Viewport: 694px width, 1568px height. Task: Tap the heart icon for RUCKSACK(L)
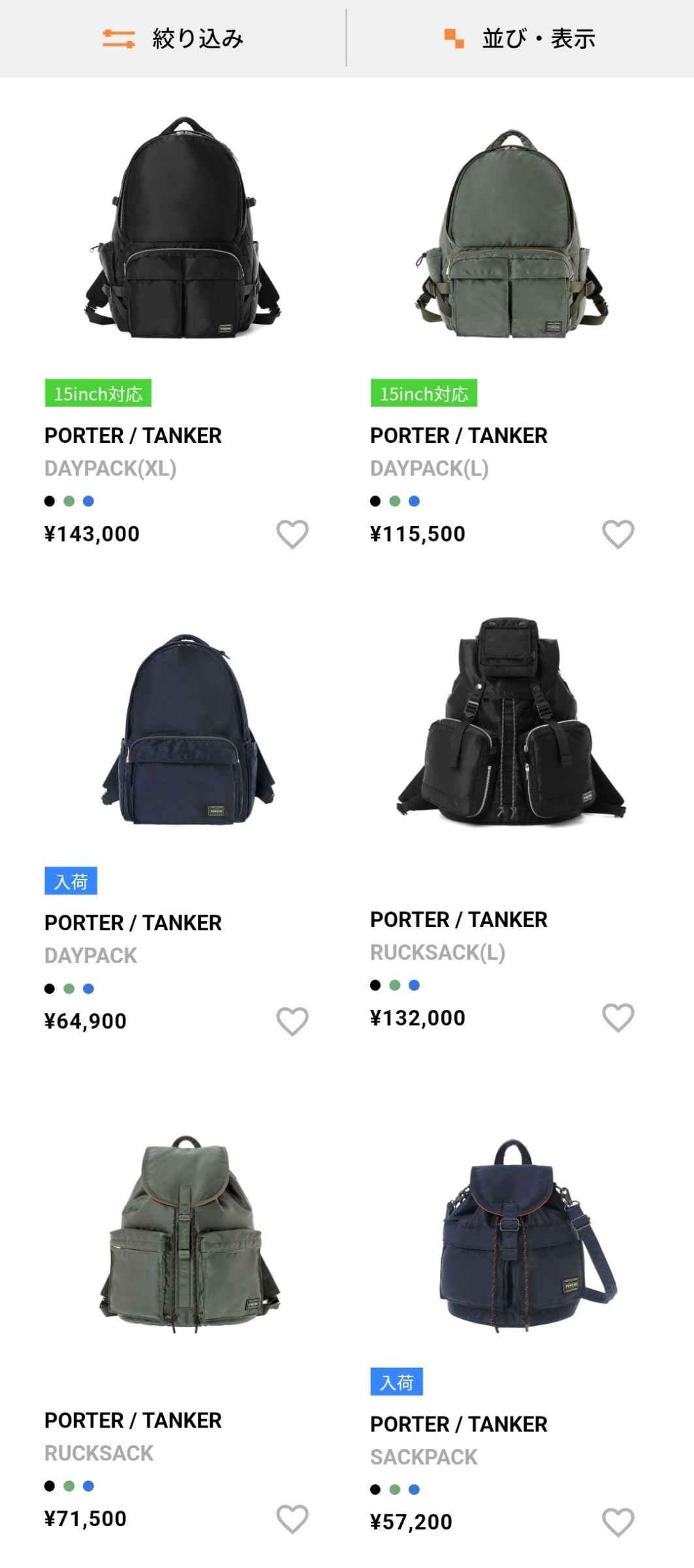coord(618,1018)
